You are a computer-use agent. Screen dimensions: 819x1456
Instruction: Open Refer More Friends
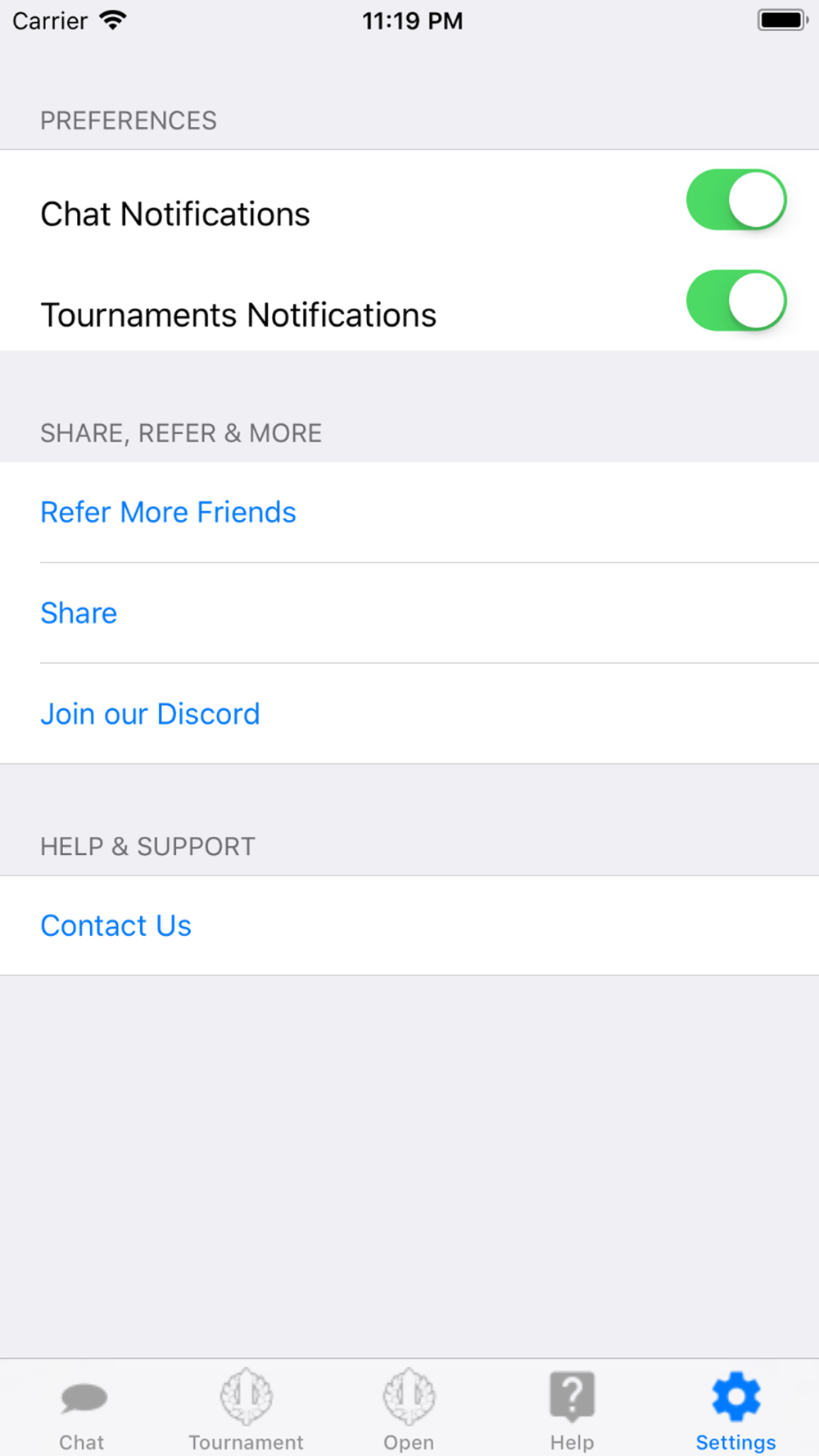point(409,512)
